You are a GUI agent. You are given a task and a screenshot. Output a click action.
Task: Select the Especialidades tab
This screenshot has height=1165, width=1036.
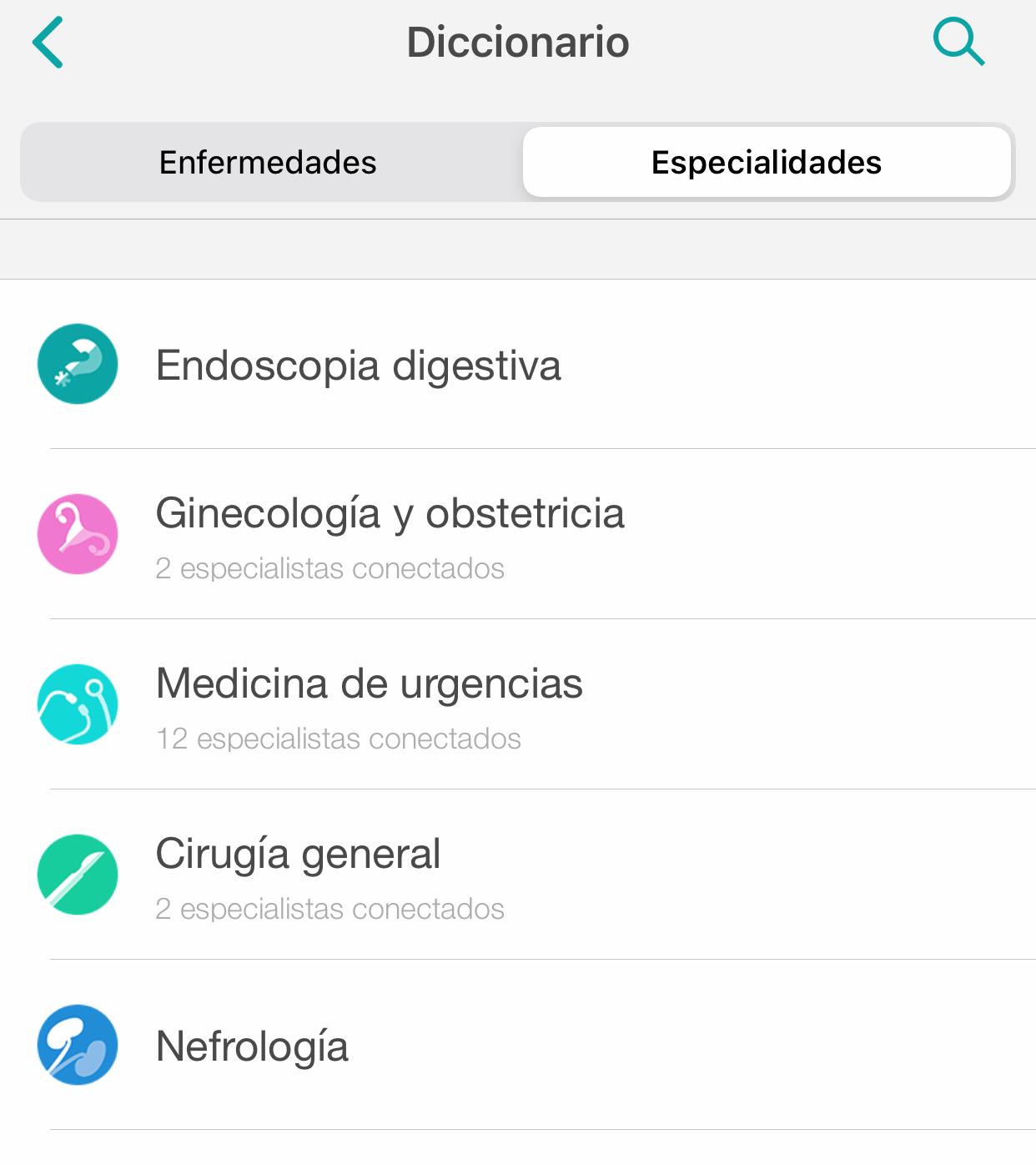pos(767,162)
